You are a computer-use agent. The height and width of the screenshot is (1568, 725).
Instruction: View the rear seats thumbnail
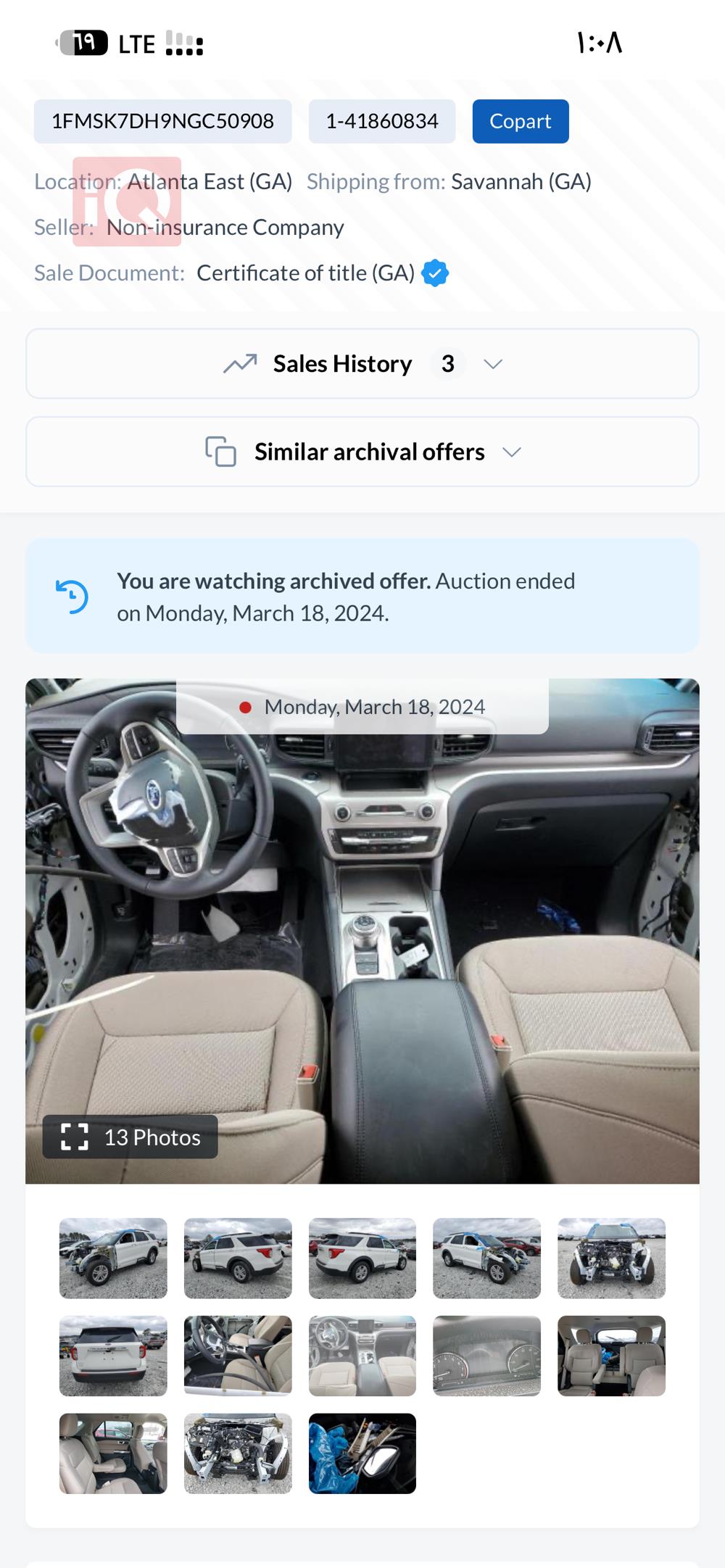(x=611, y=1356)
